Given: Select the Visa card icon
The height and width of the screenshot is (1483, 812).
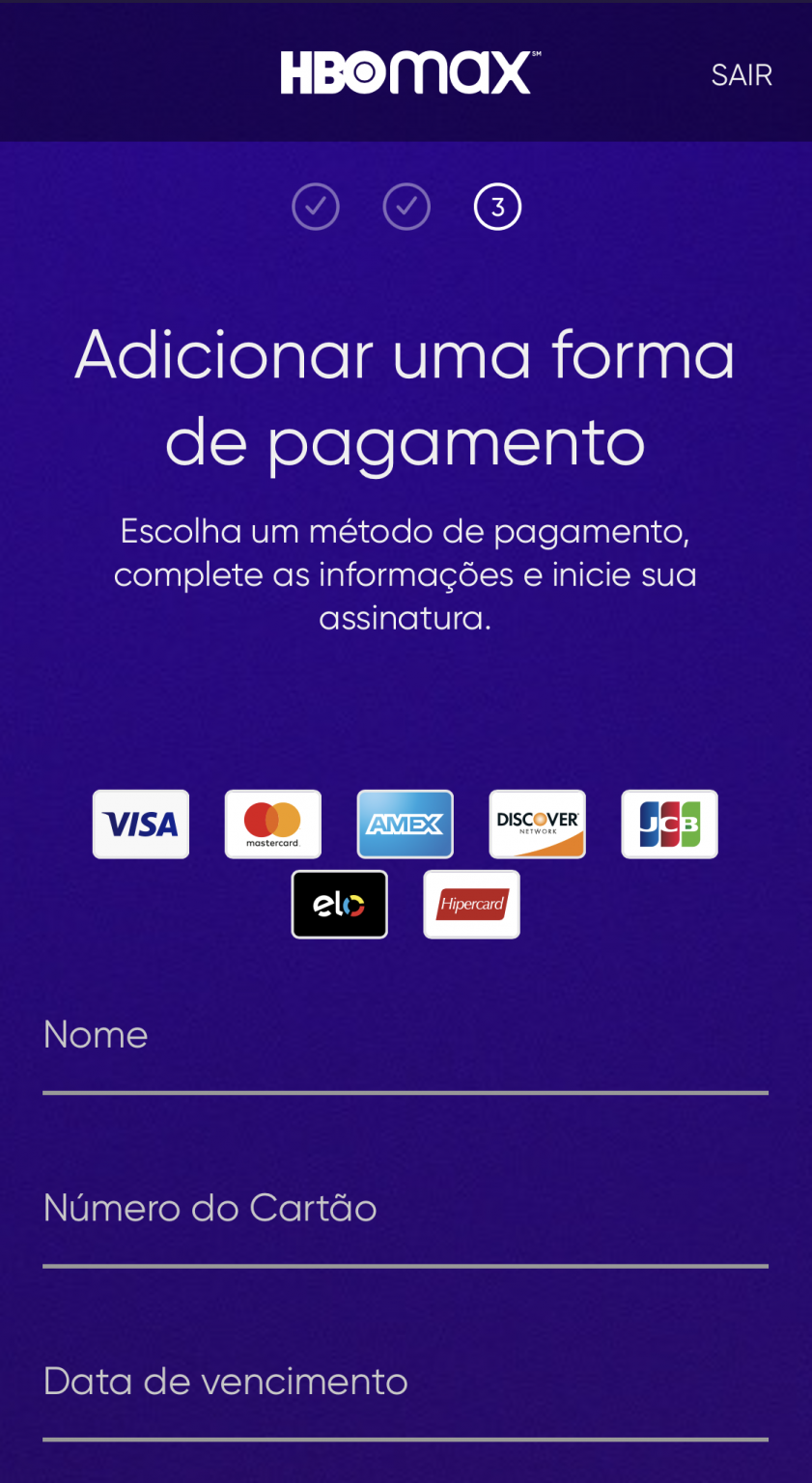Looking at the screenshot, I should 140,824.
